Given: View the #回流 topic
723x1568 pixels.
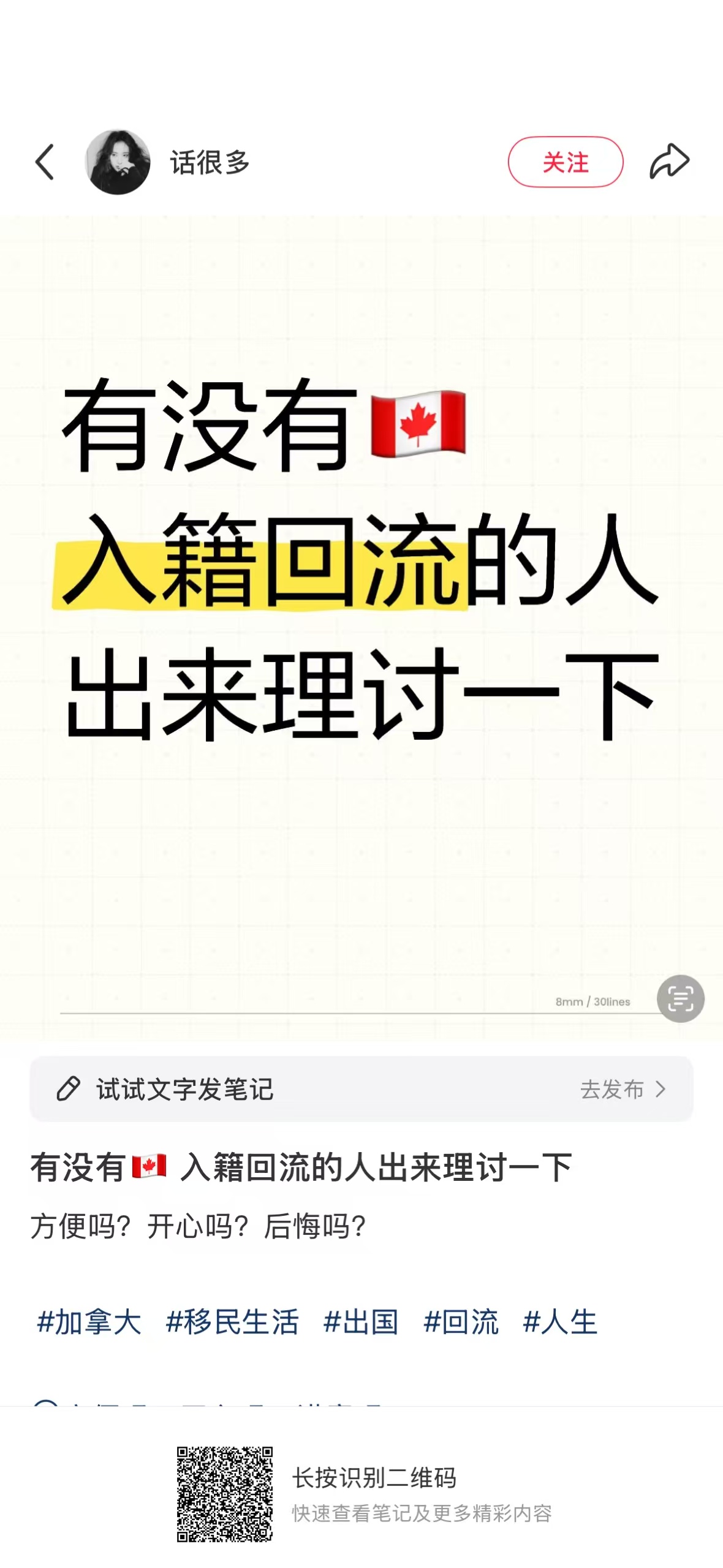Looking at the screenshot, I should tap(461, 1322).
